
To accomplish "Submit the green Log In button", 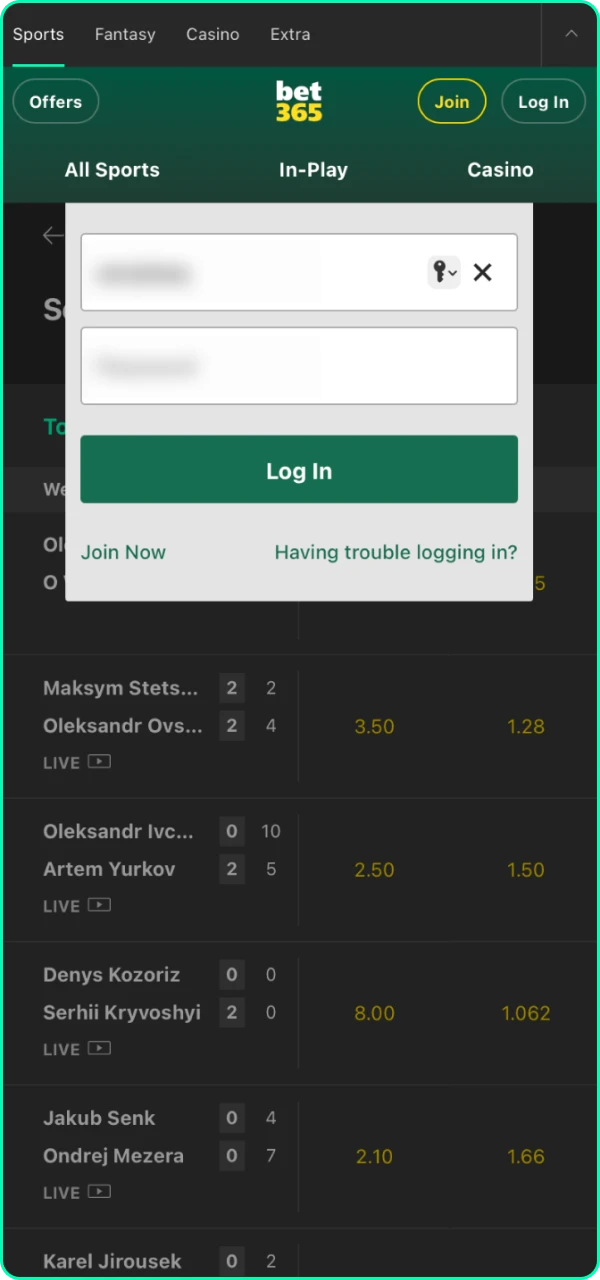I will pos(298,470).
